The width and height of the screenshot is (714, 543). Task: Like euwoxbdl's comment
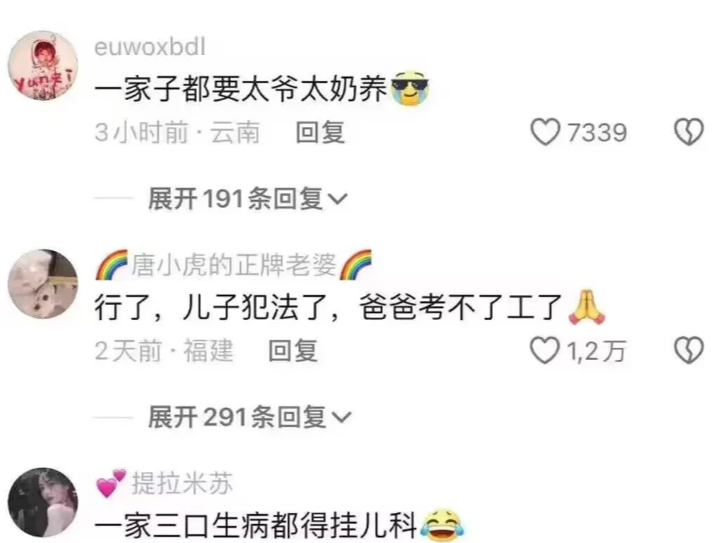point(545,132)
